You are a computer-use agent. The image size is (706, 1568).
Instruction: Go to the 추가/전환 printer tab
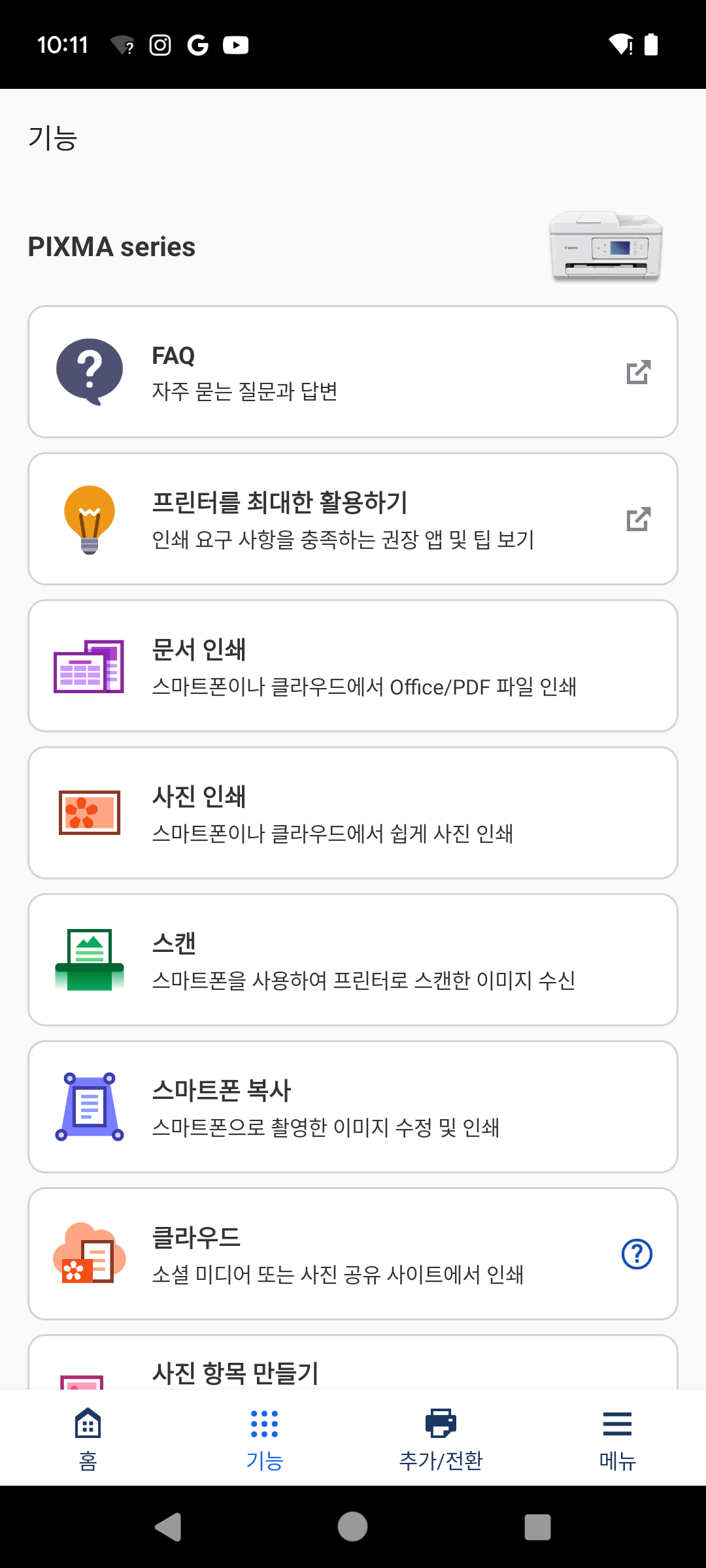(441, 1439)
